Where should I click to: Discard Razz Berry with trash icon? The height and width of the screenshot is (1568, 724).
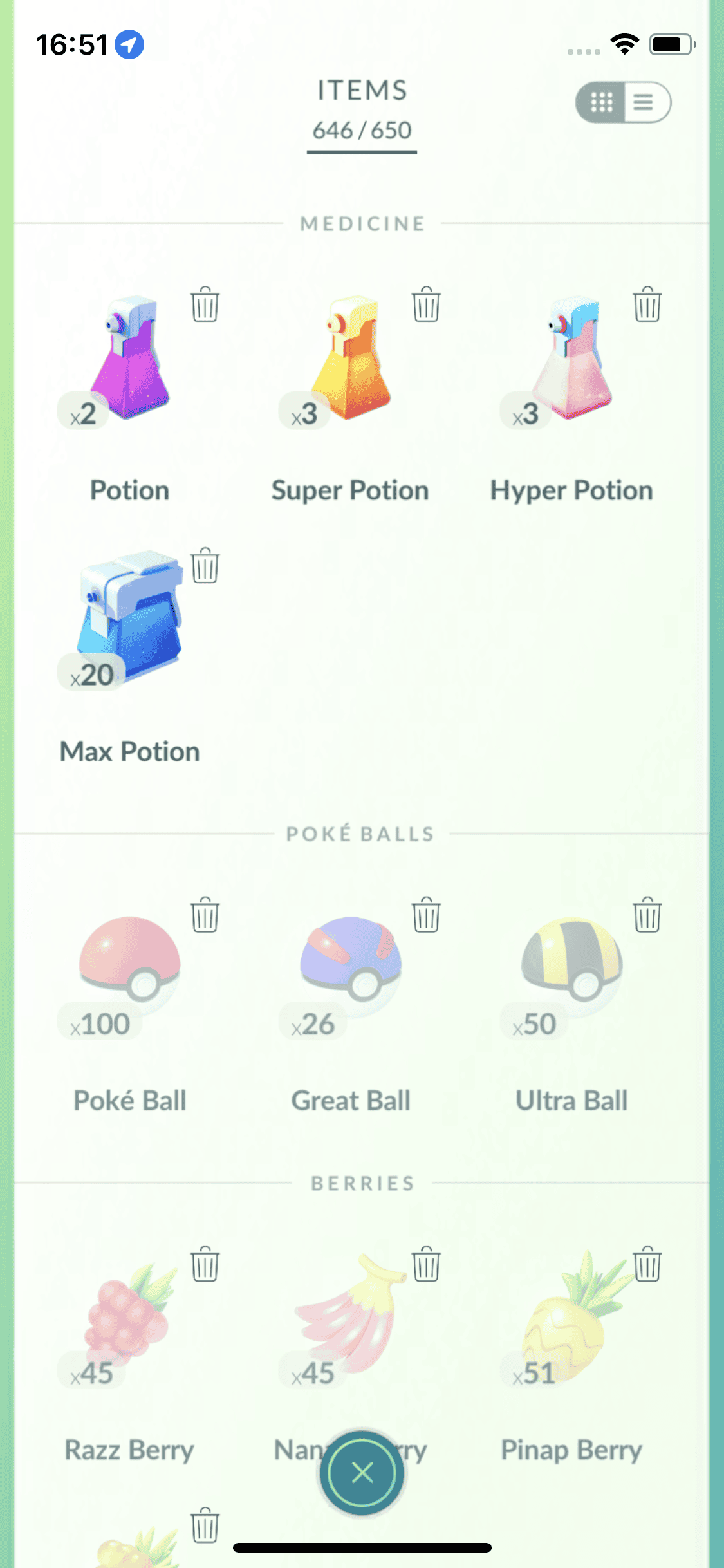(x=205, y=1264)
